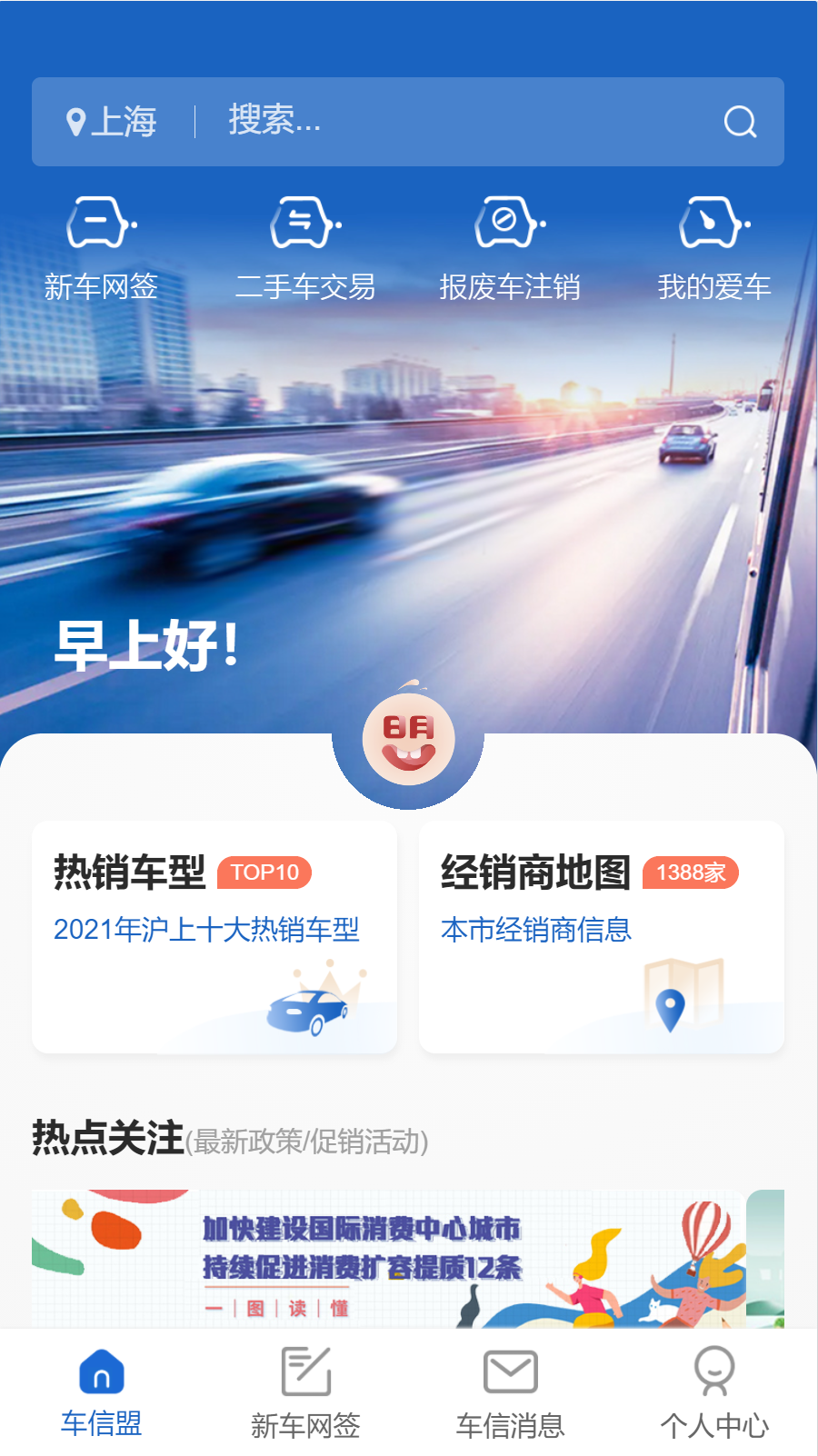Viewport: 818px width, 1456px height.
Task: Open the 热销车型 TOP10 card
Action: click(214, 936)
